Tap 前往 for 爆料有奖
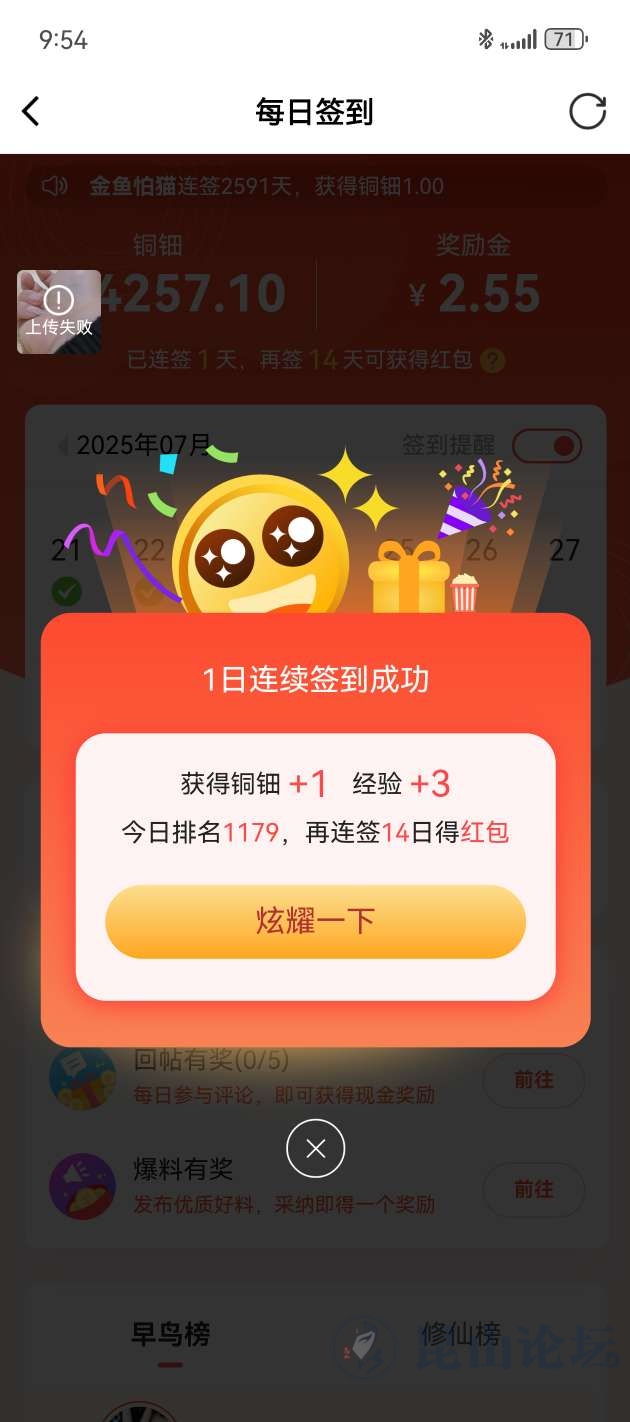630x1422 pixels. click(533, 1189)
